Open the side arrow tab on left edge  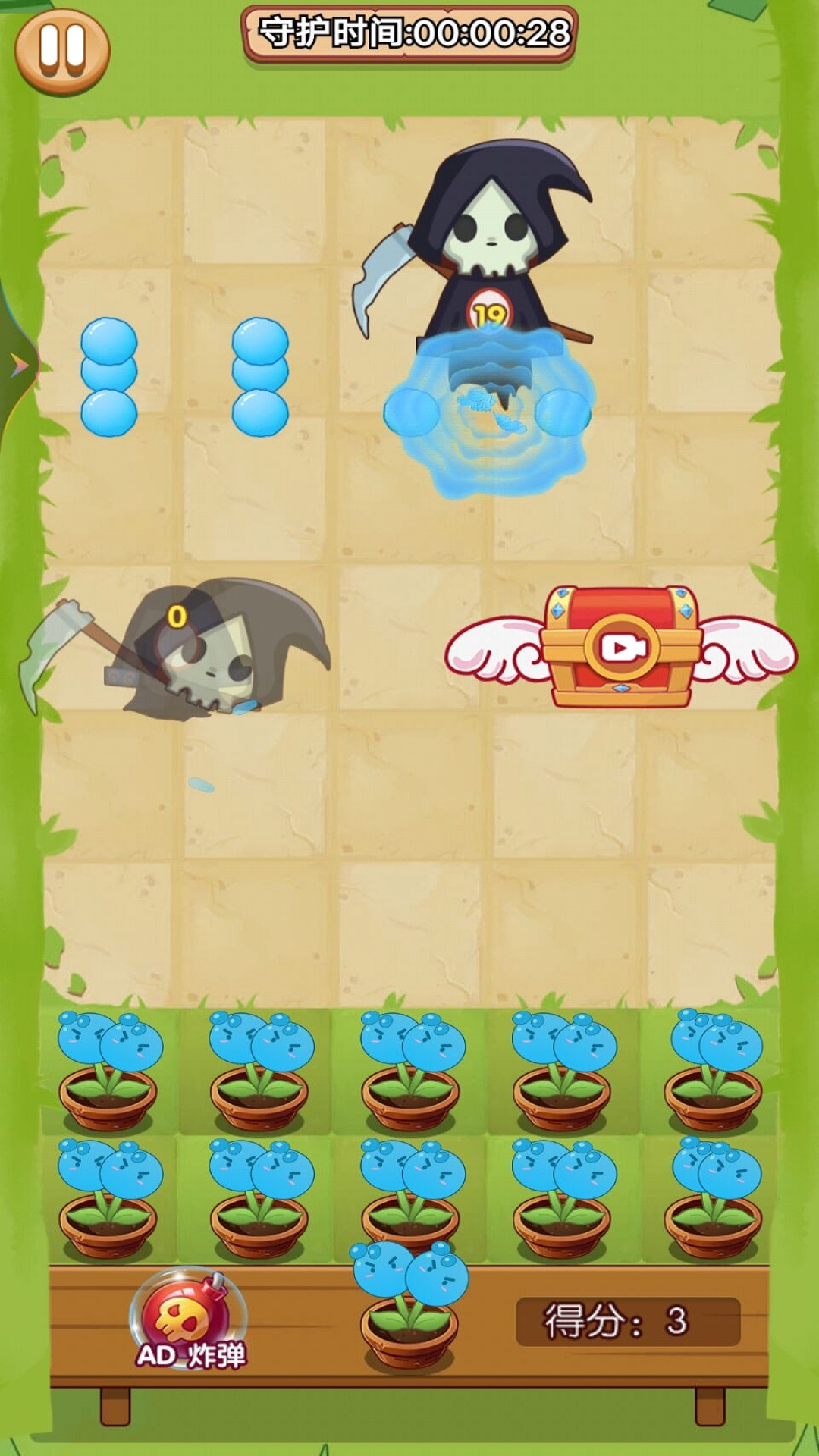point(17,366)
